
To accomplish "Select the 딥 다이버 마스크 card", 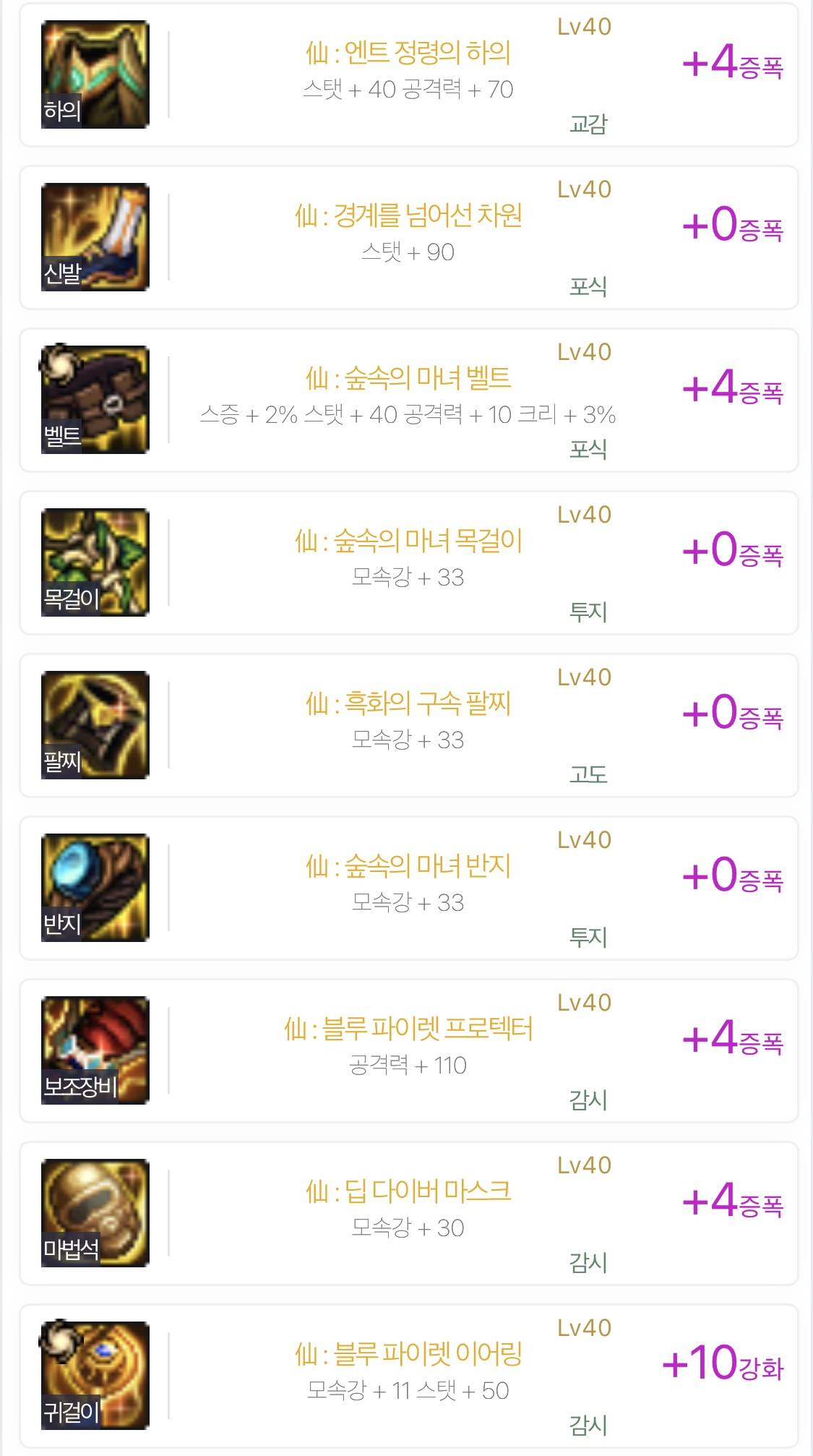I will (408, 1214).
